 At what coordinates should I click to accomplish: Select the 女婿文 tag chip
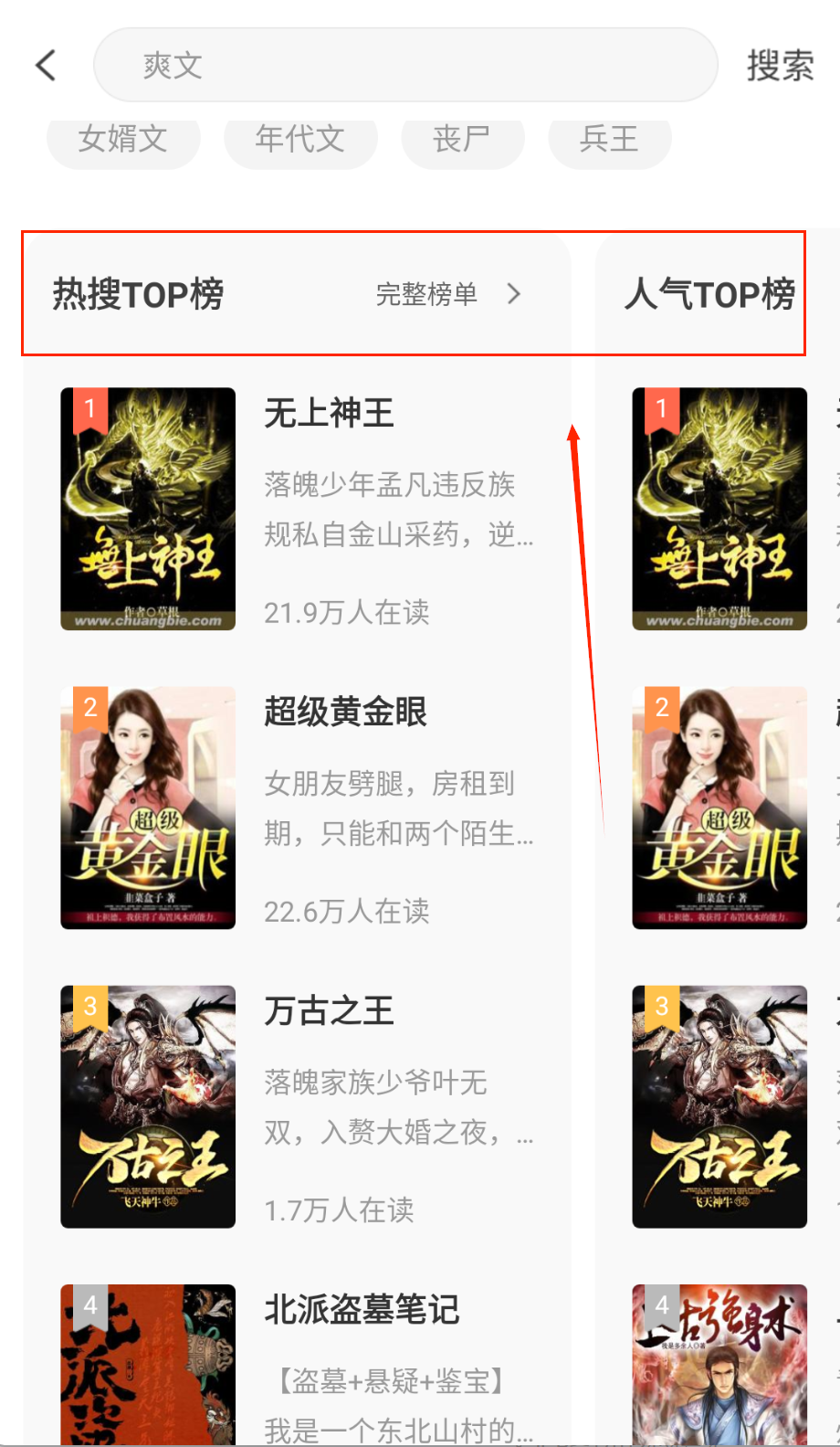[x=123, y=140]
